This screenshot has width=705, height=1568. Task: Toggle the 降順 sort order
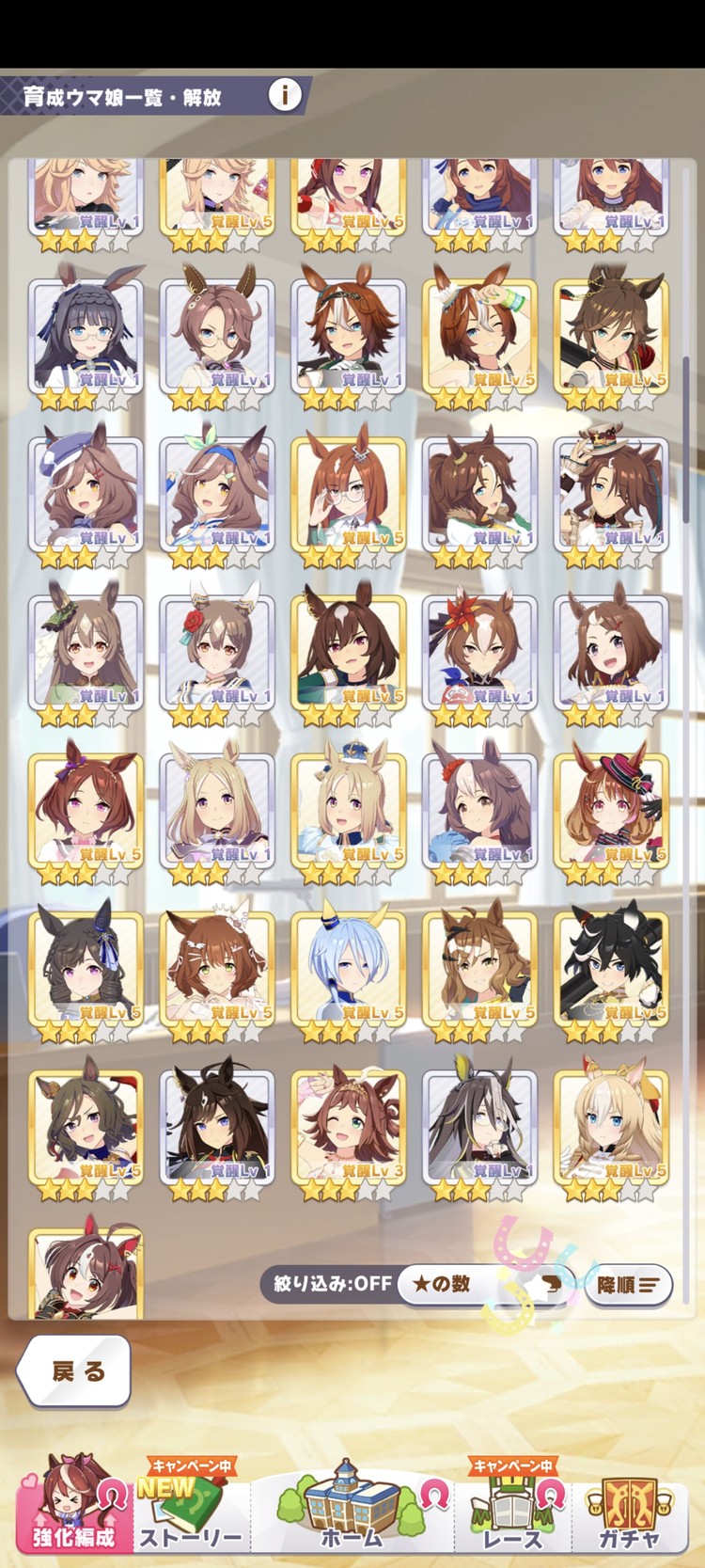tap(628, 1284)
